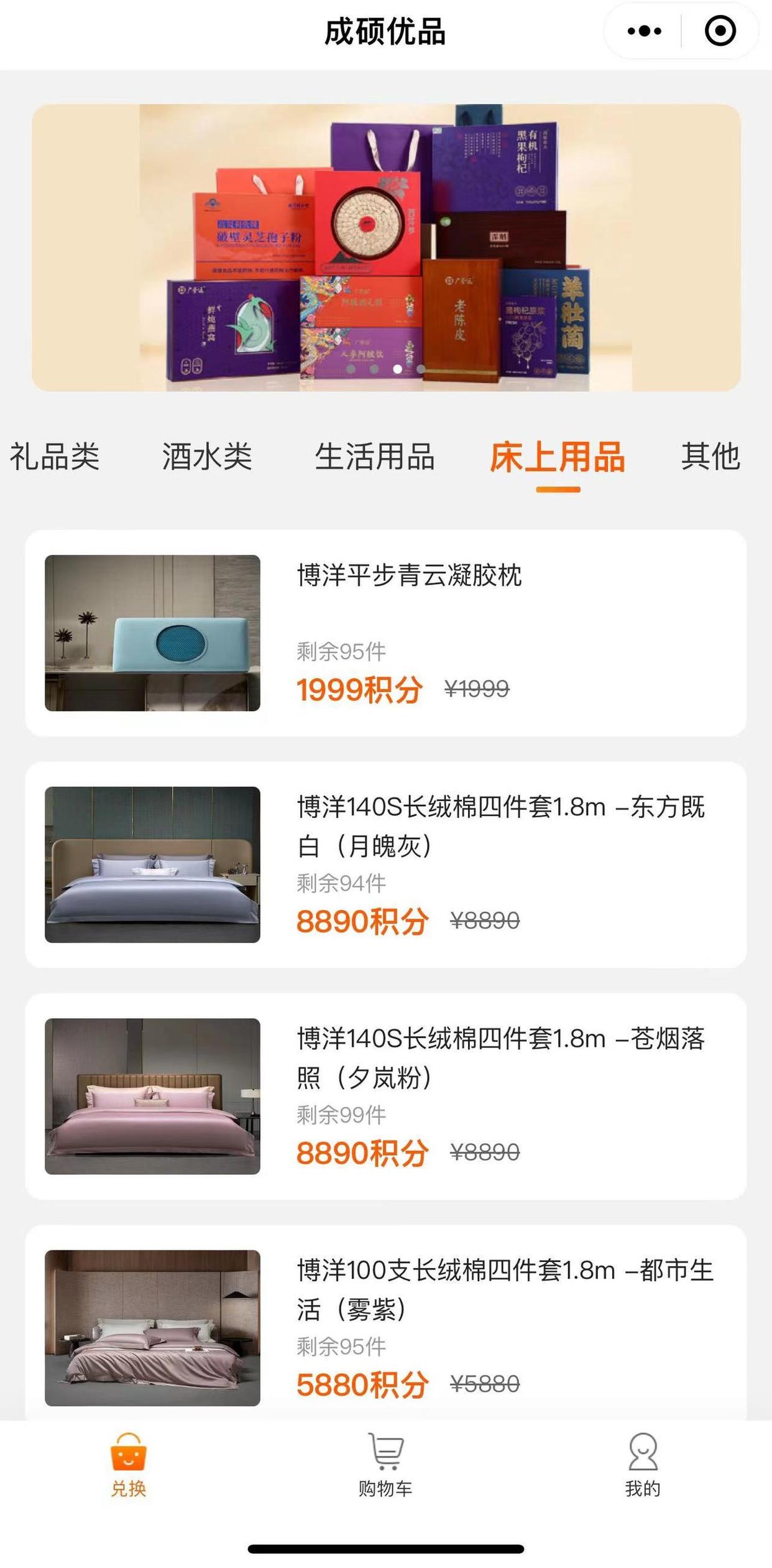Viewport: 772px width, 1568px height.
Task: Open the 博洋平步青云凝胶枕 product card
Action: (x=385, y=633)
